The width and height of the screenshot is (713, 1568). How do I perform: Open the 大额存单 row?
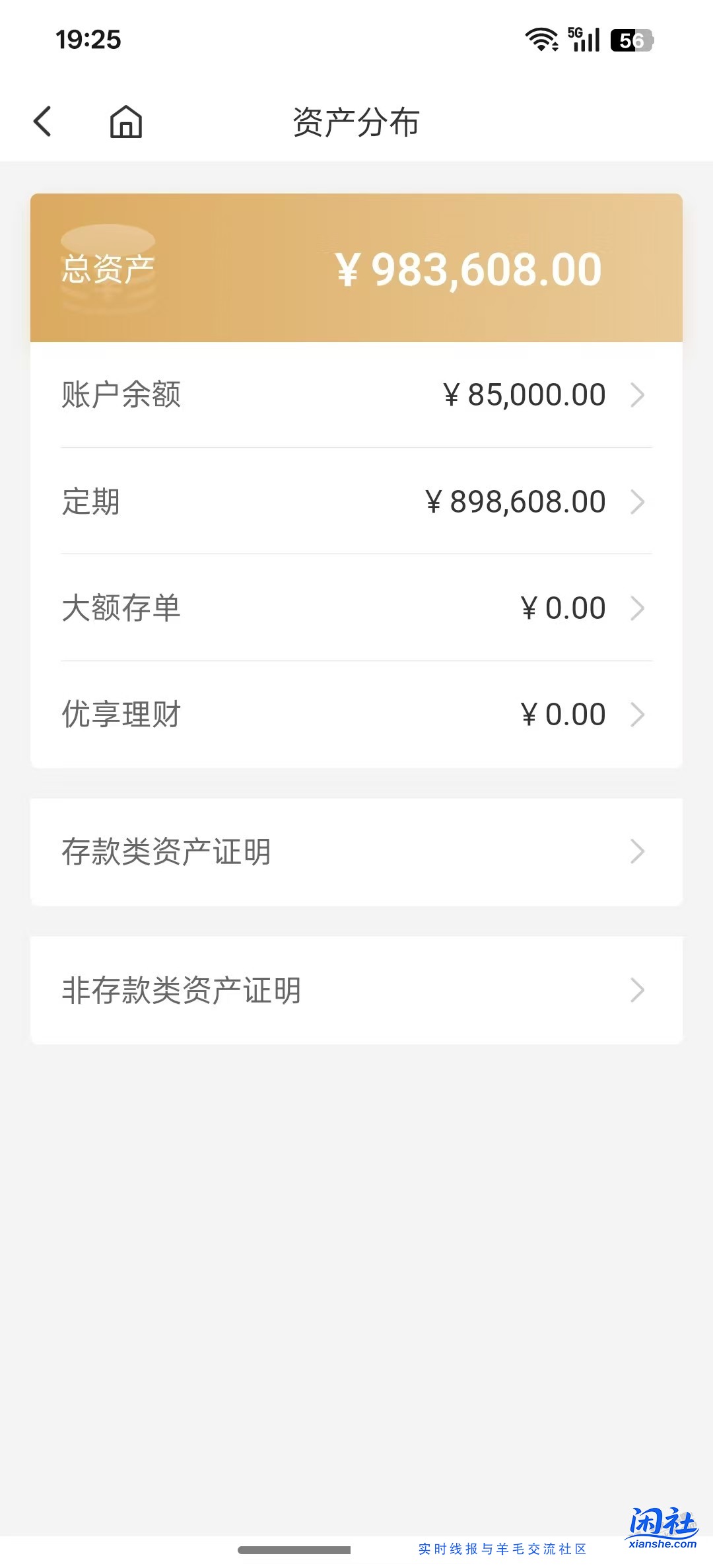[356, 608]
